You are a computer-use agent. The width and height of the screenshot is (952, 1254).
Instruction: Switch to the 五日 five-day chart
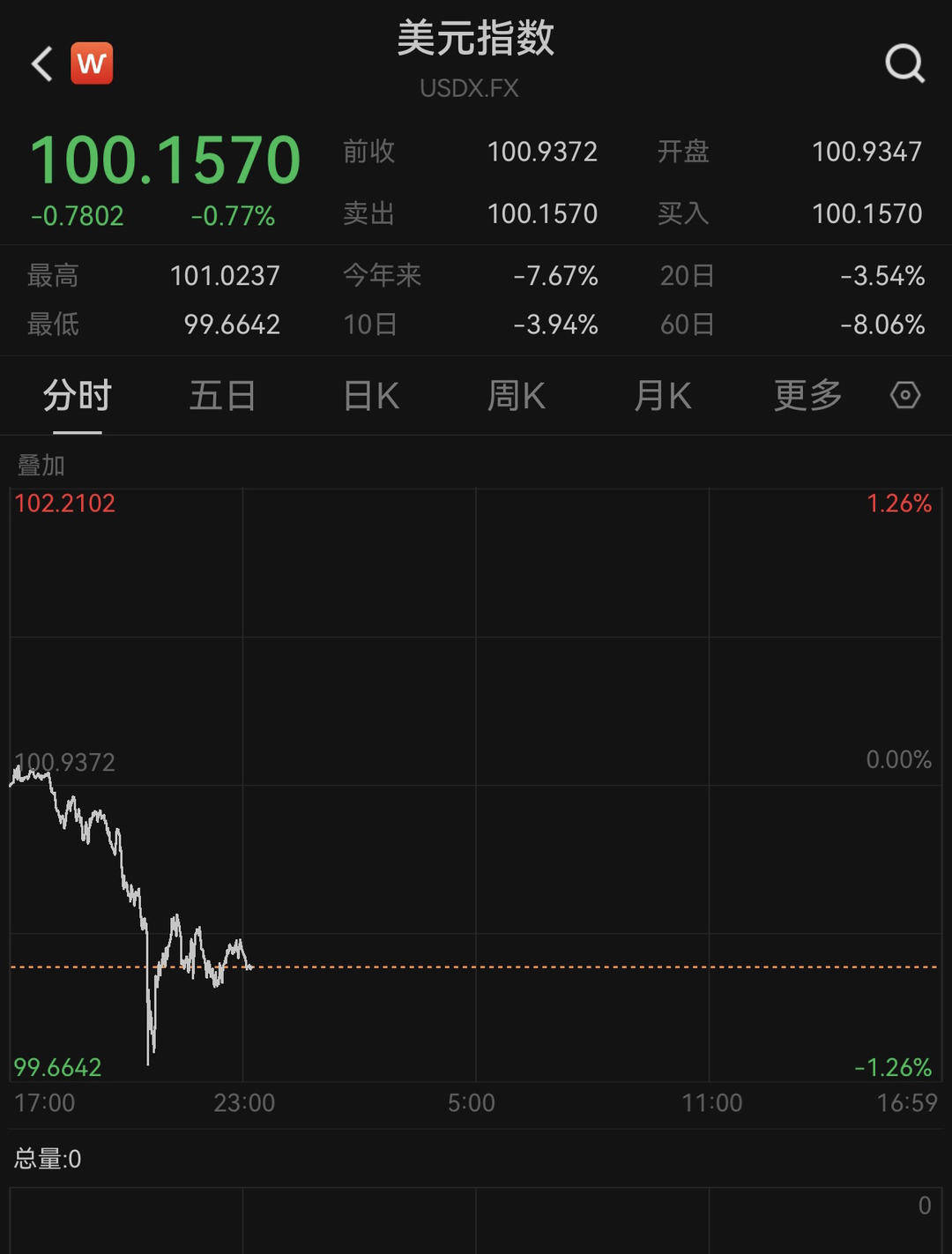pyautogui.click(x=223, y=396)
